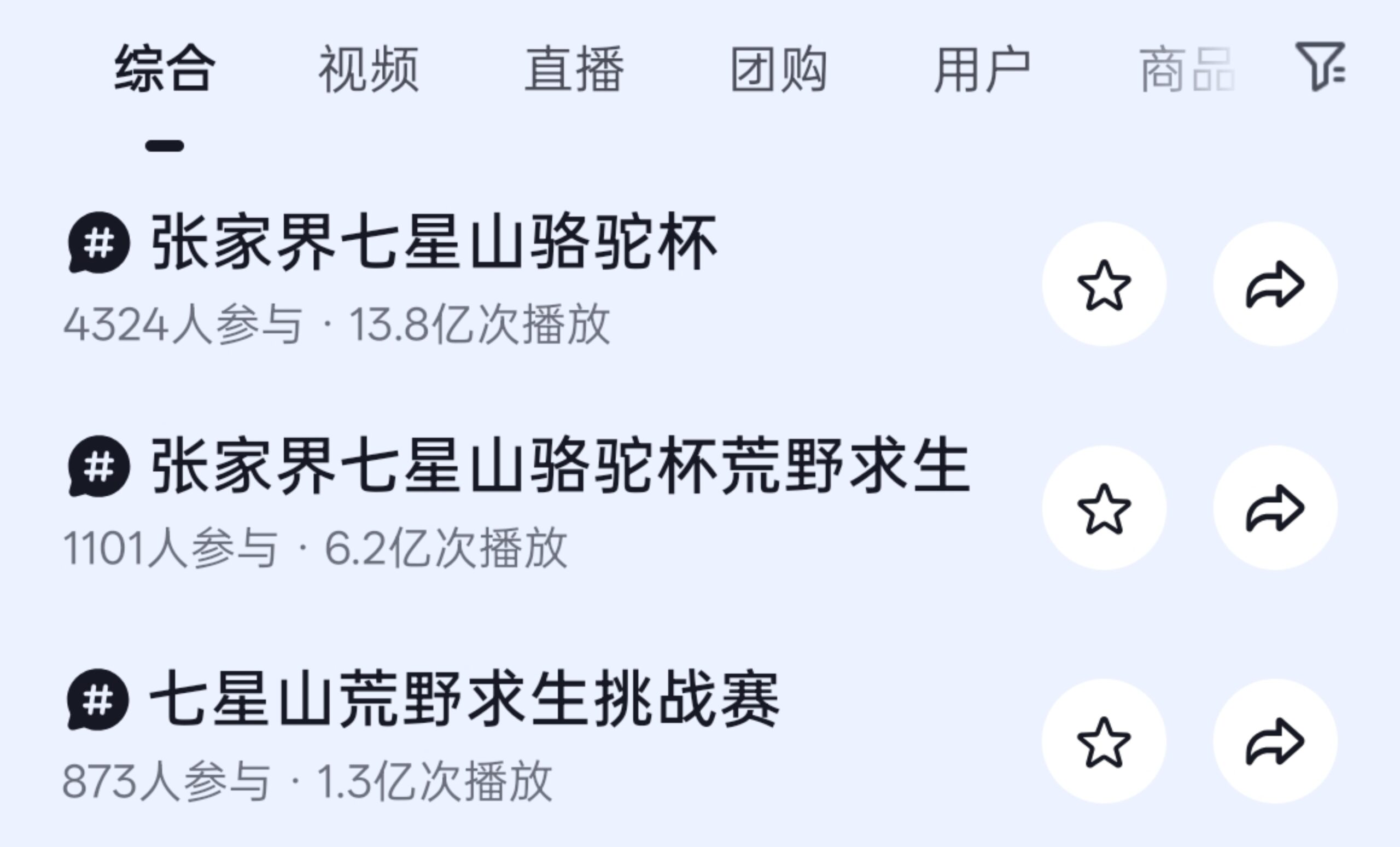Switch to the 直播 tab
Image resolution: width=1400 pixels, height=847 pixels.
click(574, 69)
